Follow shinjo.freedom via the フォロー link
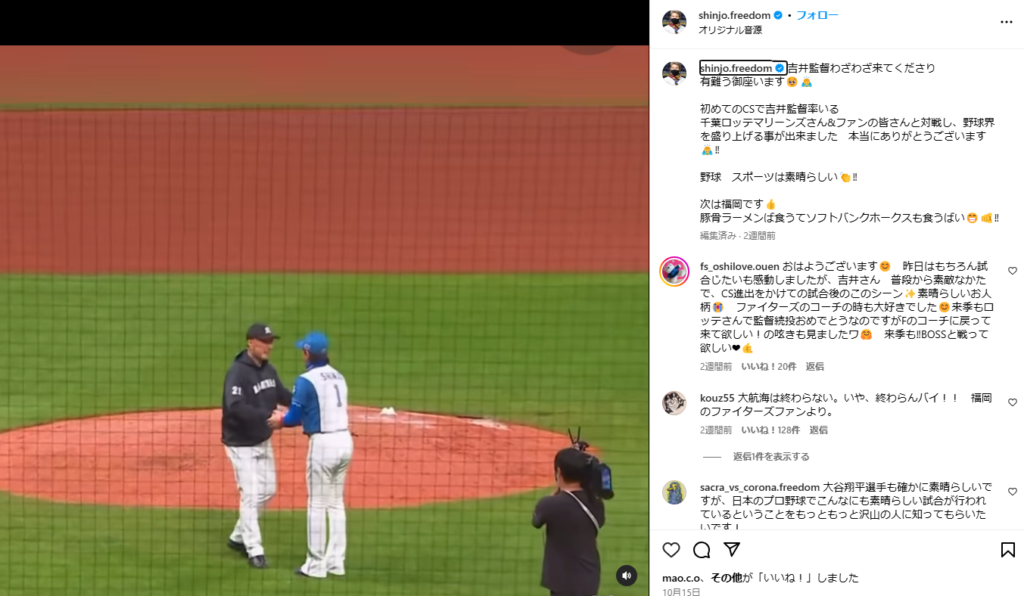Image resolution: width=1024 pixels, height=596 pixels. click(x=817, y=15)
